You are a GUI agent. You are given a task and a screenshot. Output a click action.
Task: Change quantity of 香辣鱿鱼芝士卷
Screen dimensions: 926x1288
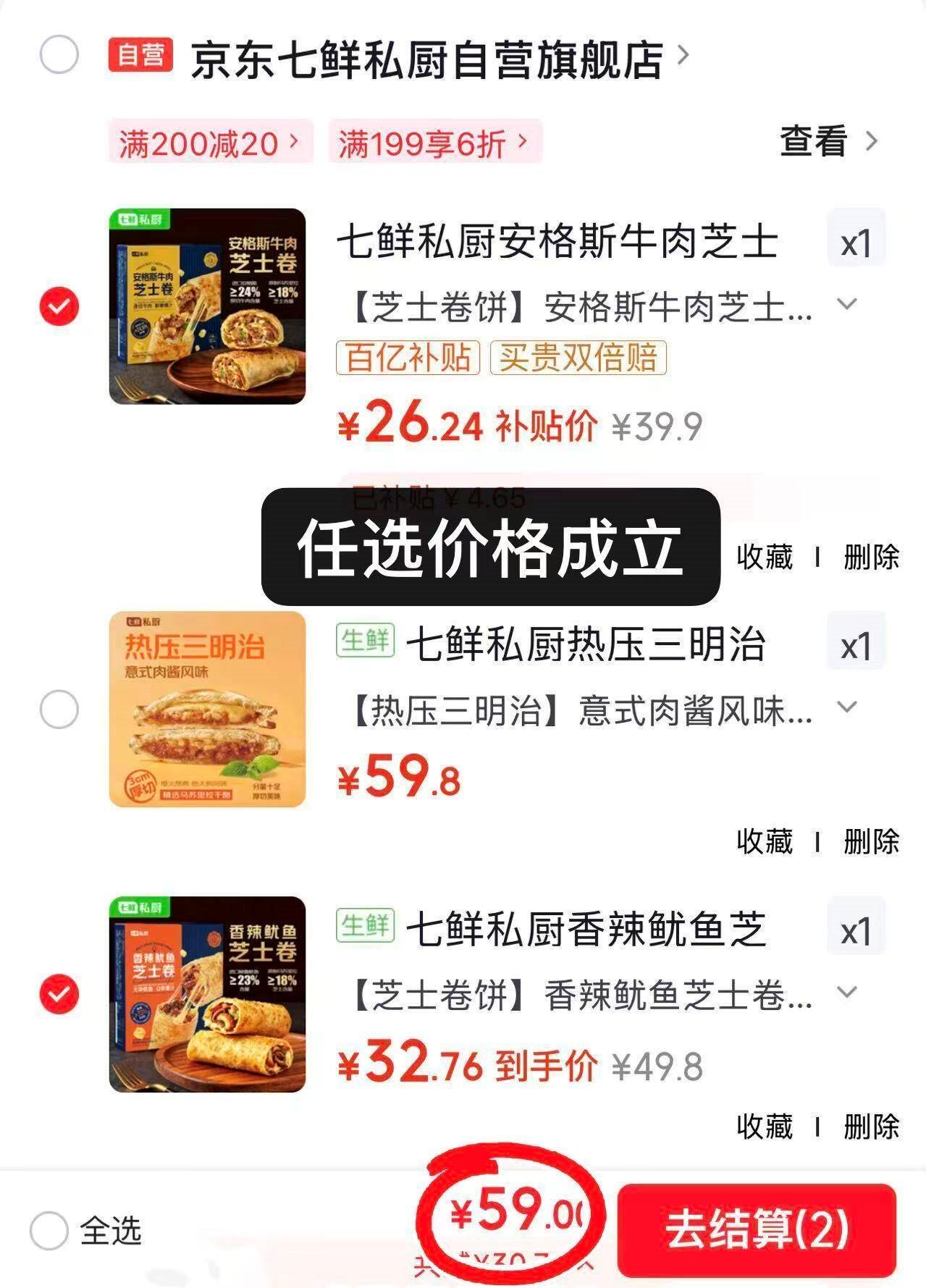856,931
